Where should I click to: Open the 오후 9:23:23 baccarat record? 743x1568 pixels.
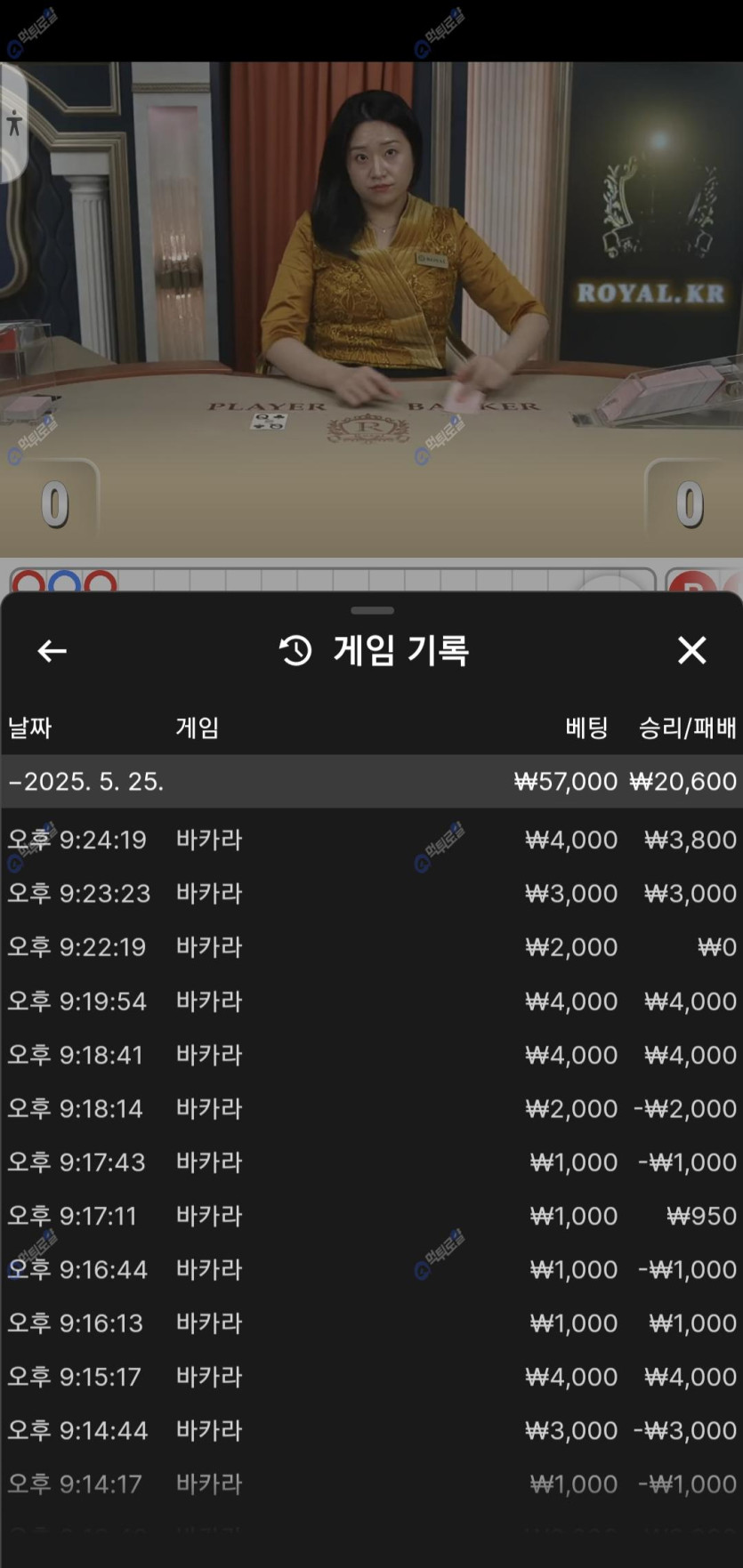pyautogui.click(x=371, y=893)
